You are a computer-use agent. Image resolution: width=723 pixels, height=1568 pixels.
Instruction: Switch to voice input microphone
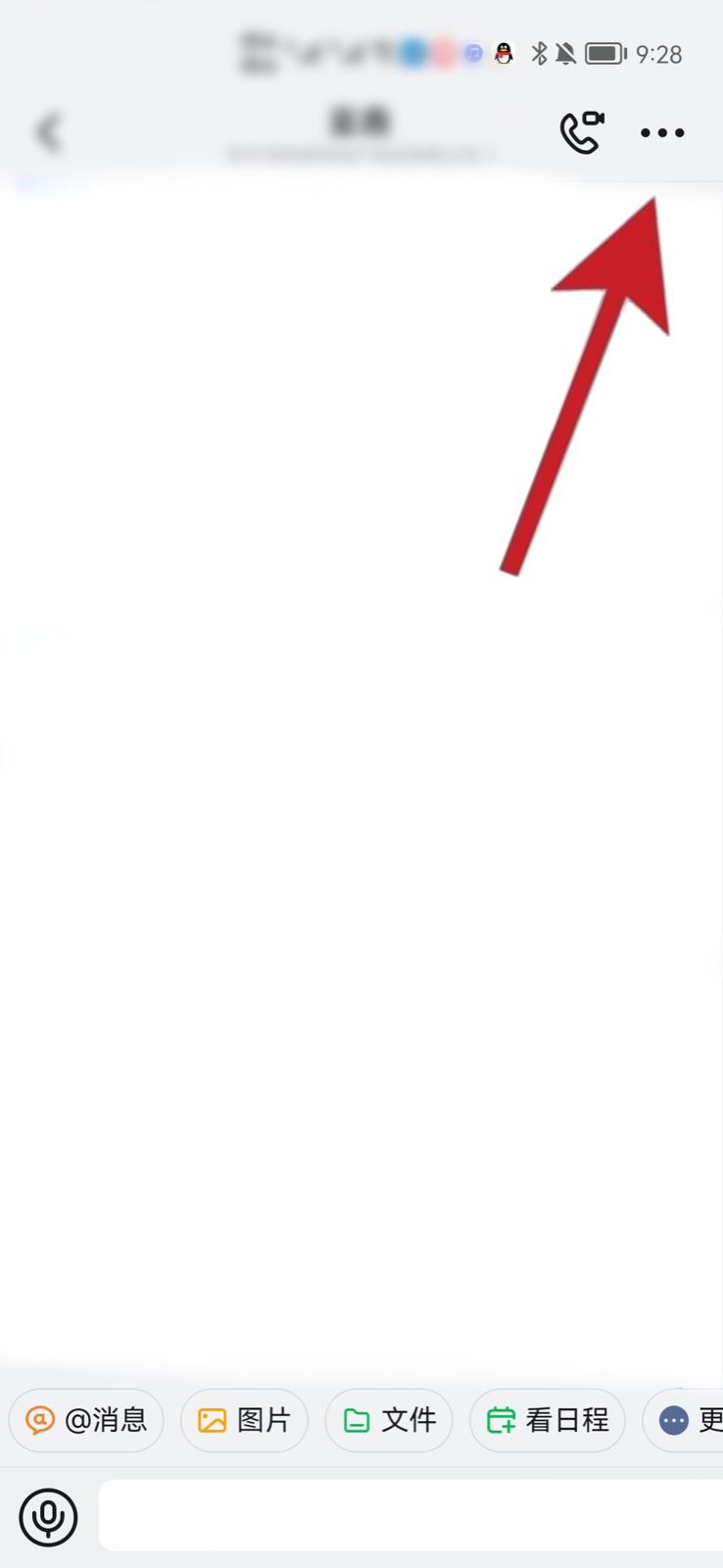(48, 1516)
